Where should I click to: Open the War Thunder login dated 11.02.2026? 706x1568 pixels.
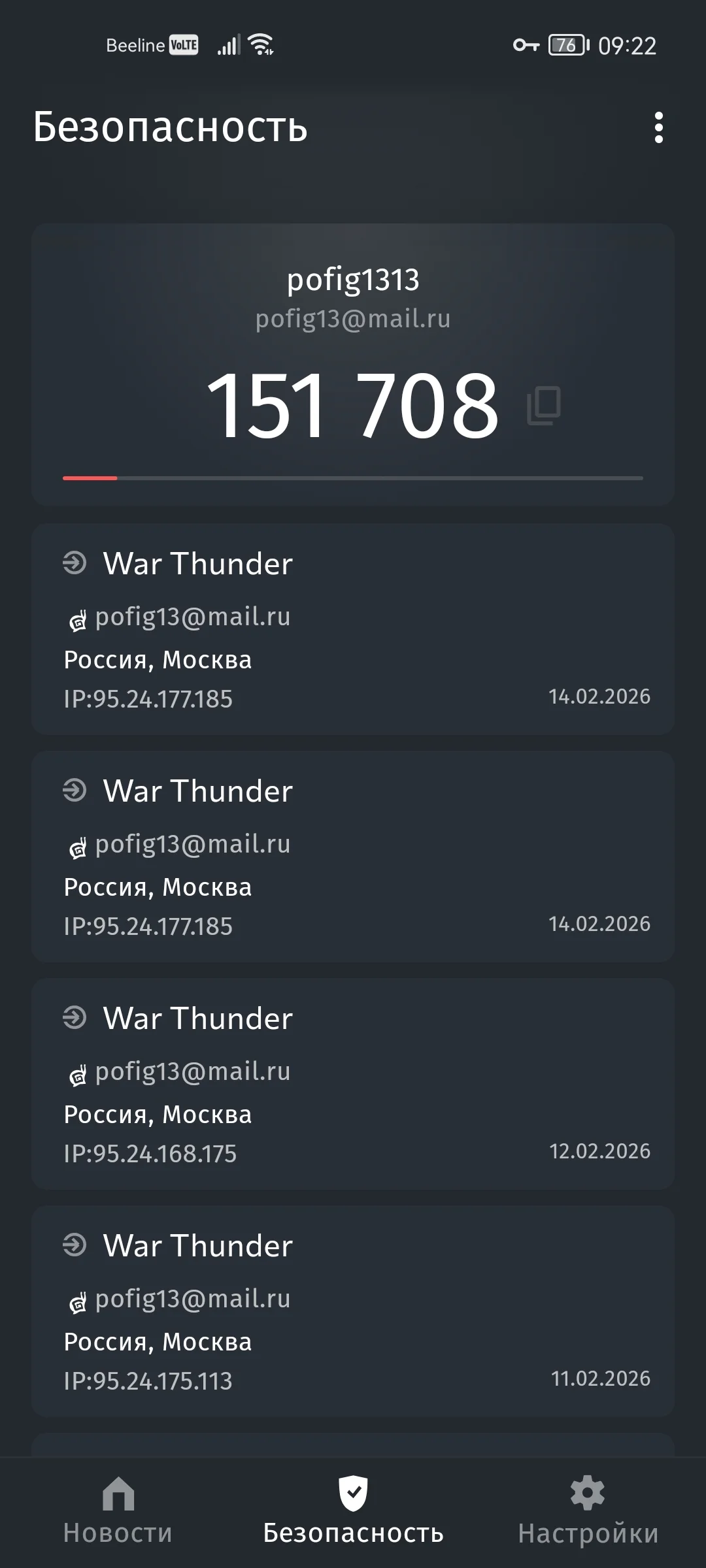pyautogui.click(x=353, y=1311)
